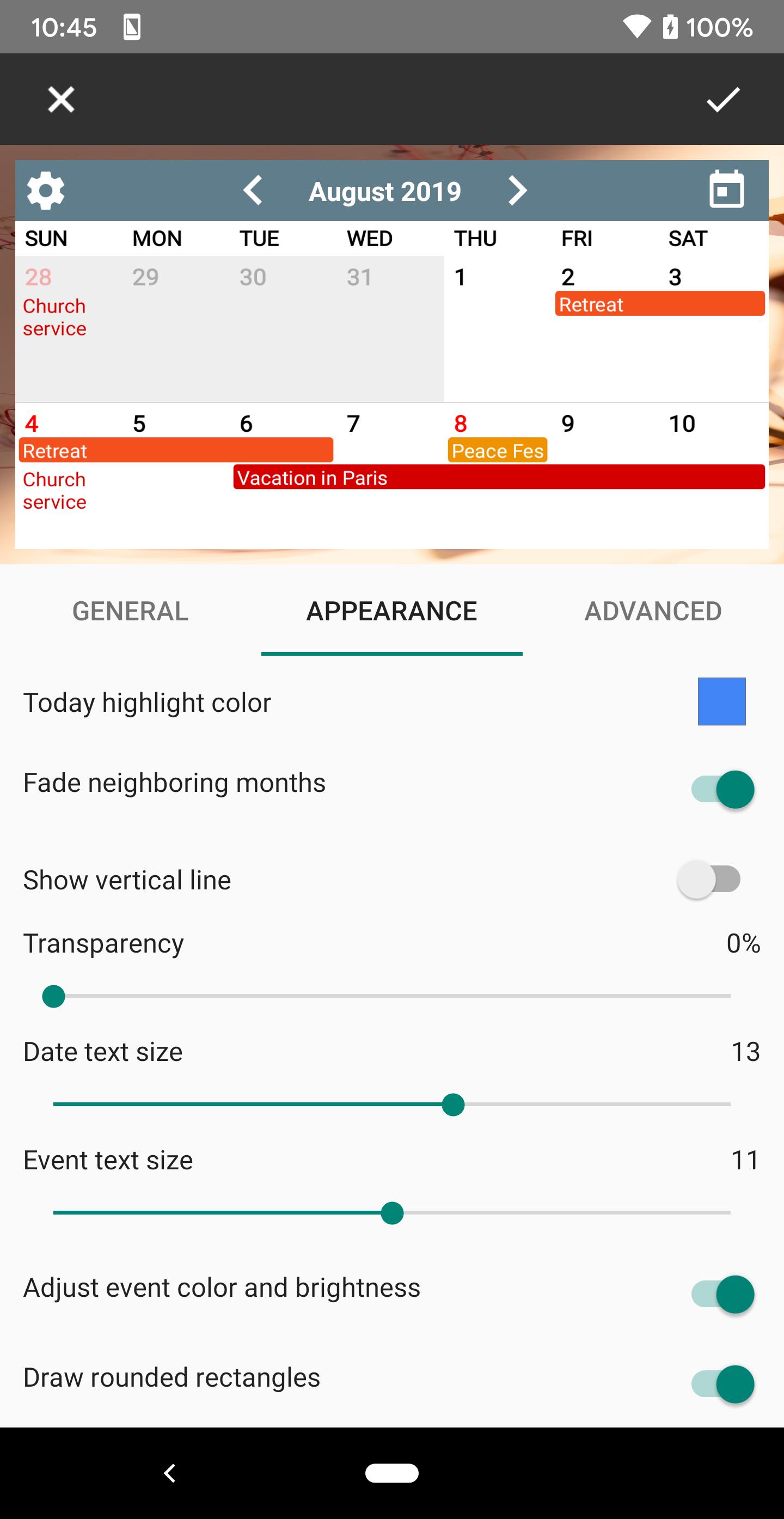This screenshot has width=784, height=1519.
Task: Turn off Adjust event color and brightness
Action: [x=722, y=1294]
